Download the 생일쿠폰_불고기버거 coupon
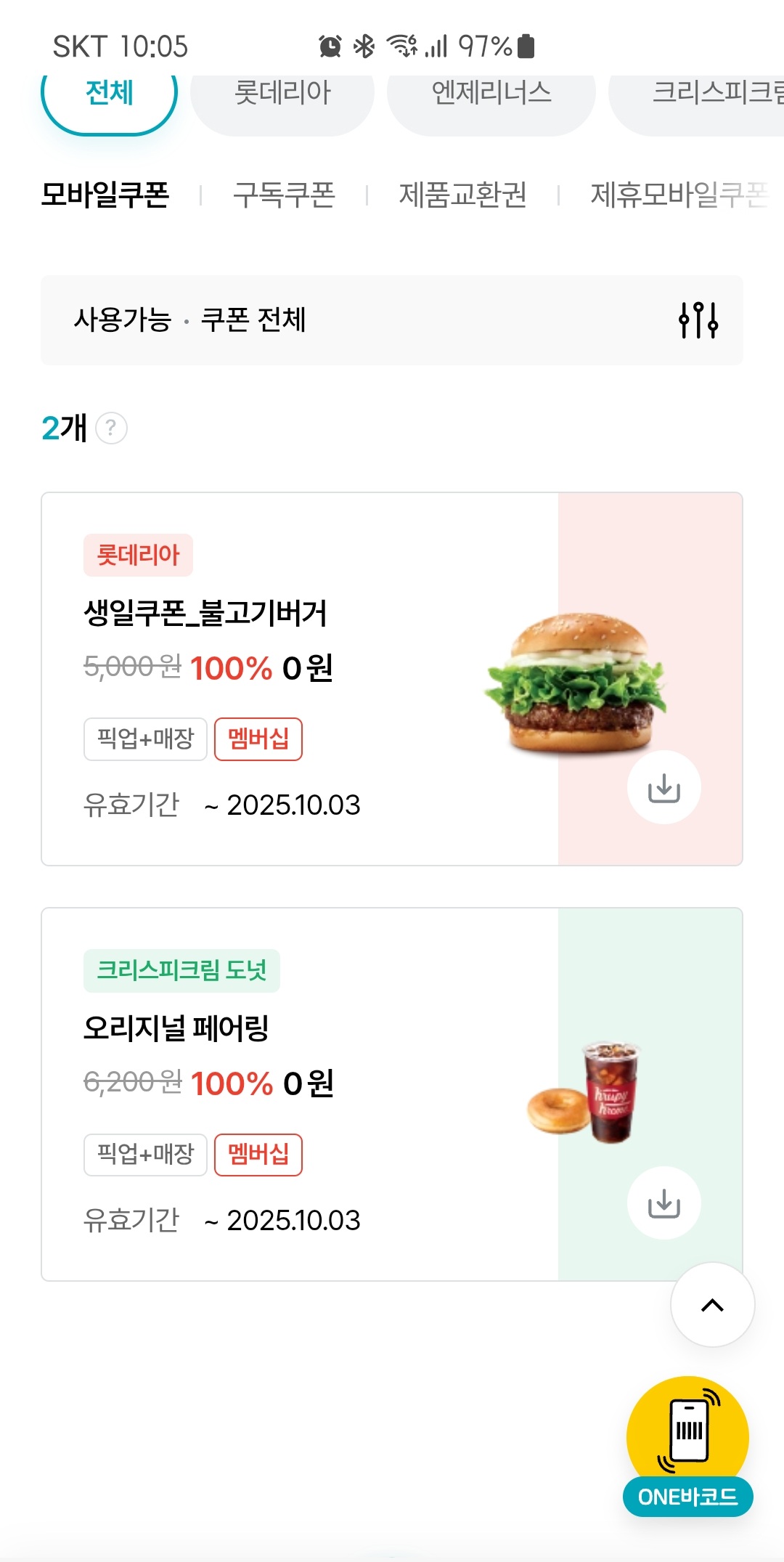The width and height of the screenshot is (784, 1562). click(663, 787)
